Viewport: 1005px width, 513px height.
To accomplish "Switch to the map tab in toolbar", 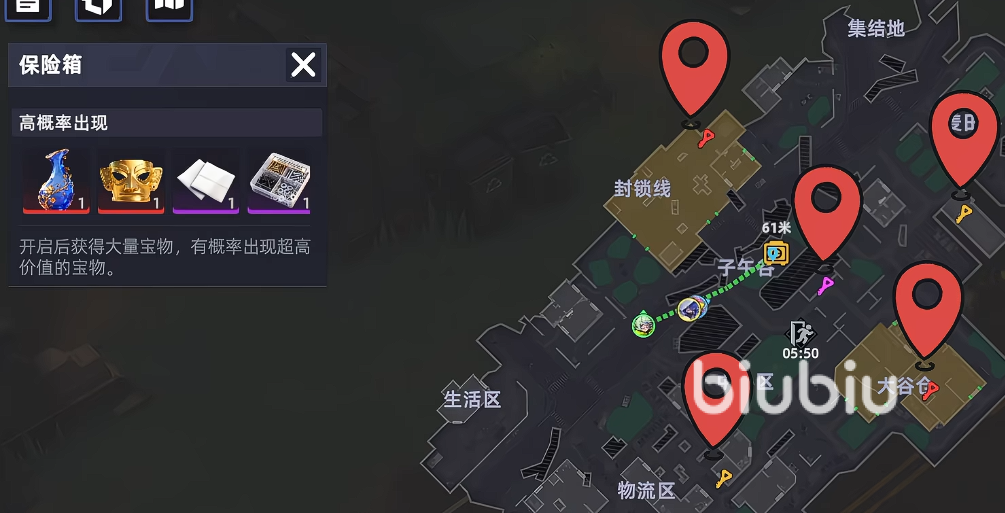I will coord(169,6).
